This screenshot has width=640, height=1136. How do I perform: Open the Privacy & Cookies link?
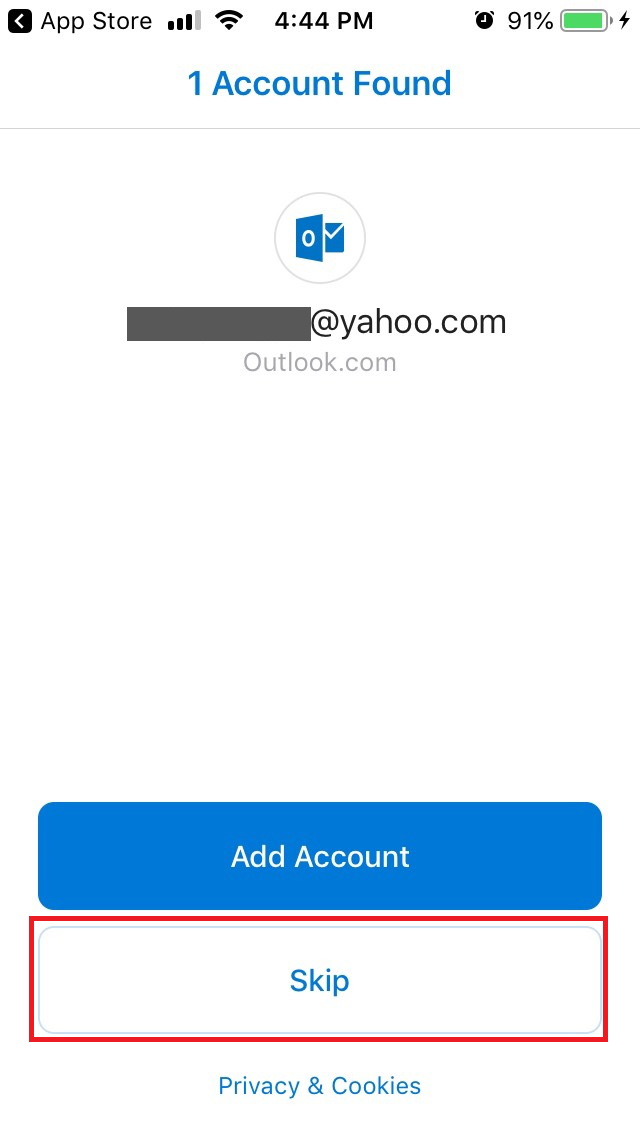[320, 1086]
